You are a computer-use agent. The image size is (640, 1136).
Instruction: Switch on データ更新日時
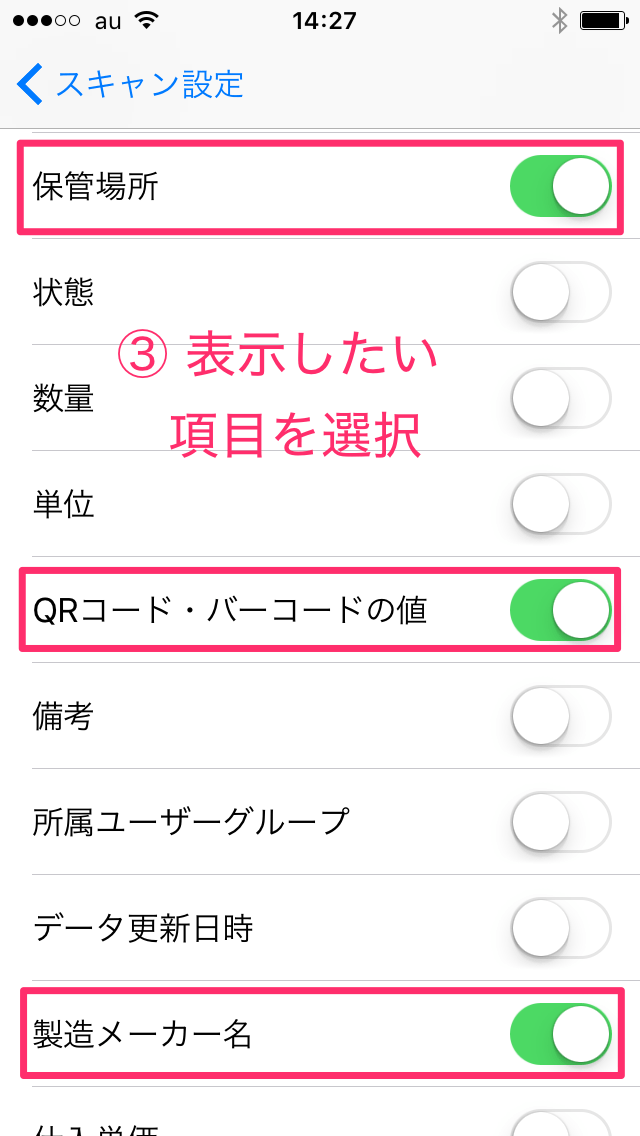pos(561,927)
